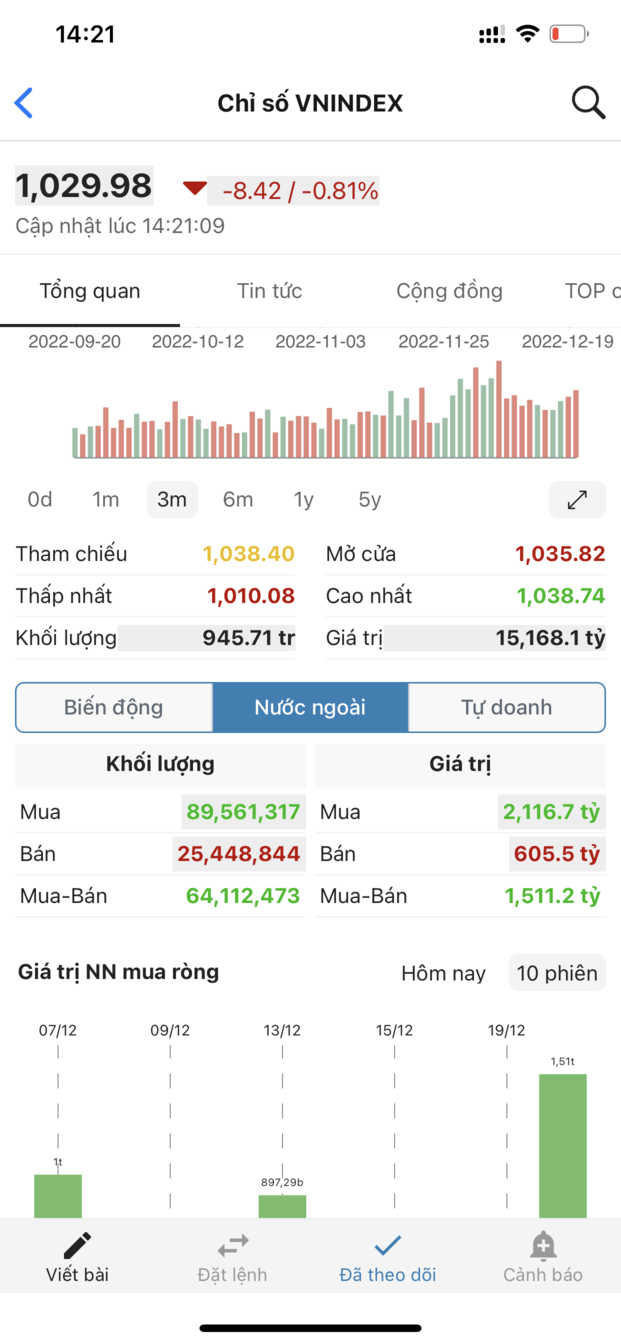Select the 3m chart range
Screen dimensions: 621x1344
click(x=172, y=500)
